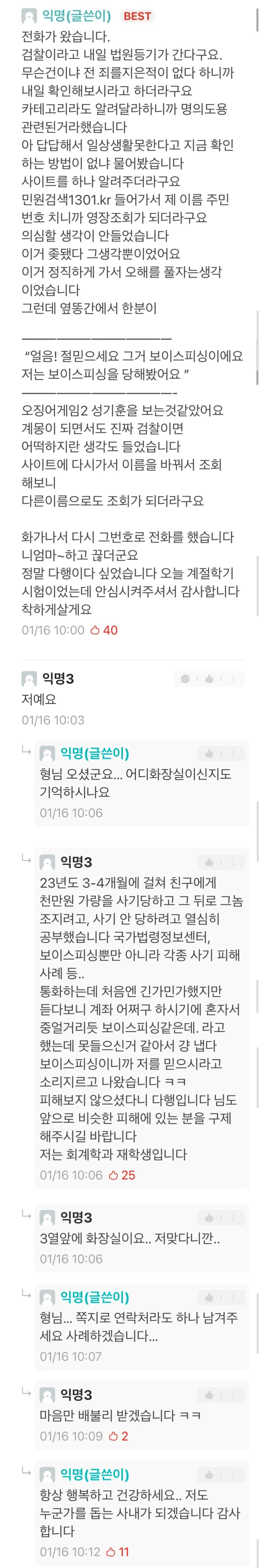Screen dimensions: 266x1568
Task: Reply to 익명3's '저예요' comment
Action: (x=185, y=679)
